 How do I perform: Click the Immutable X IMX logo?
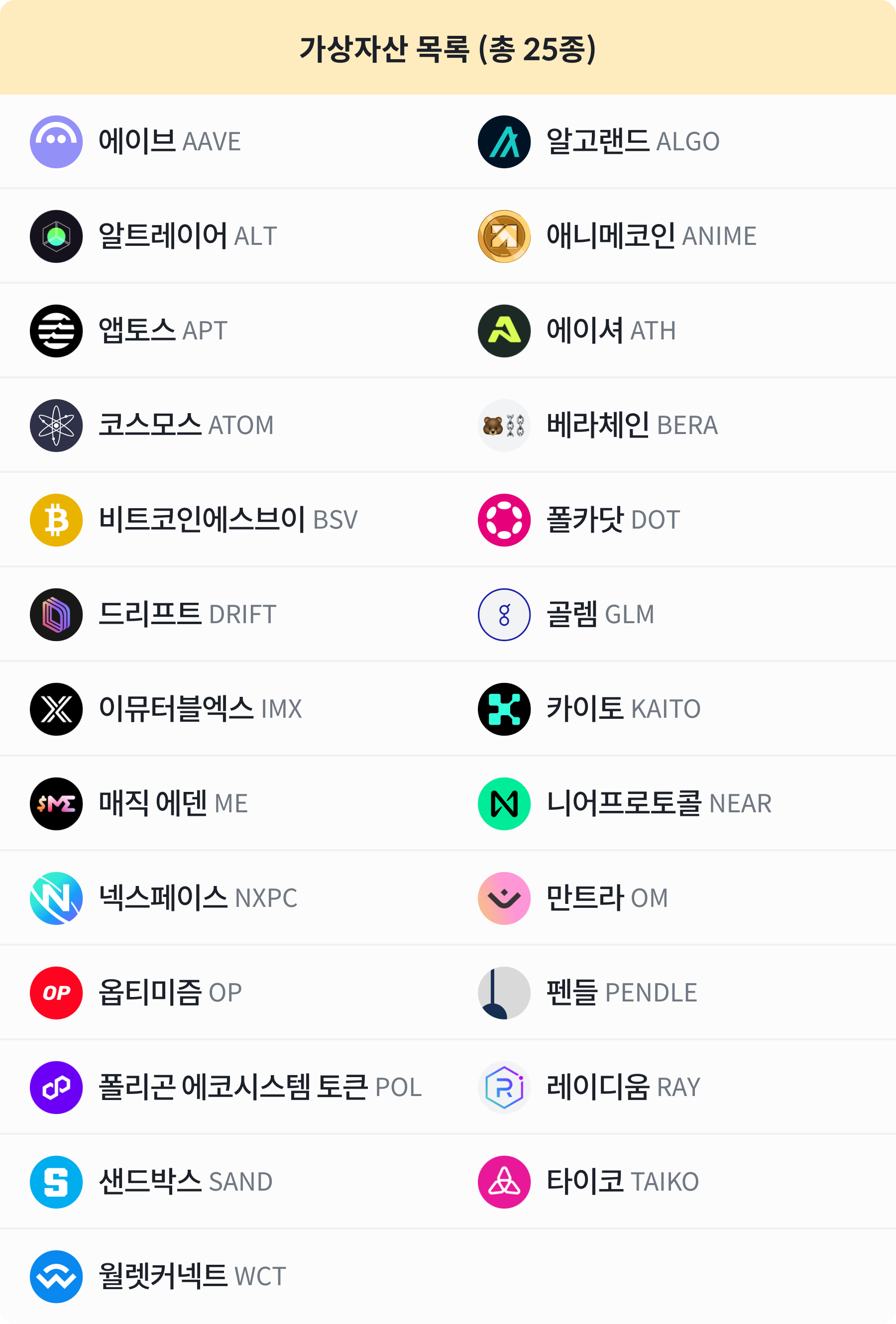[x=56, y=709]
